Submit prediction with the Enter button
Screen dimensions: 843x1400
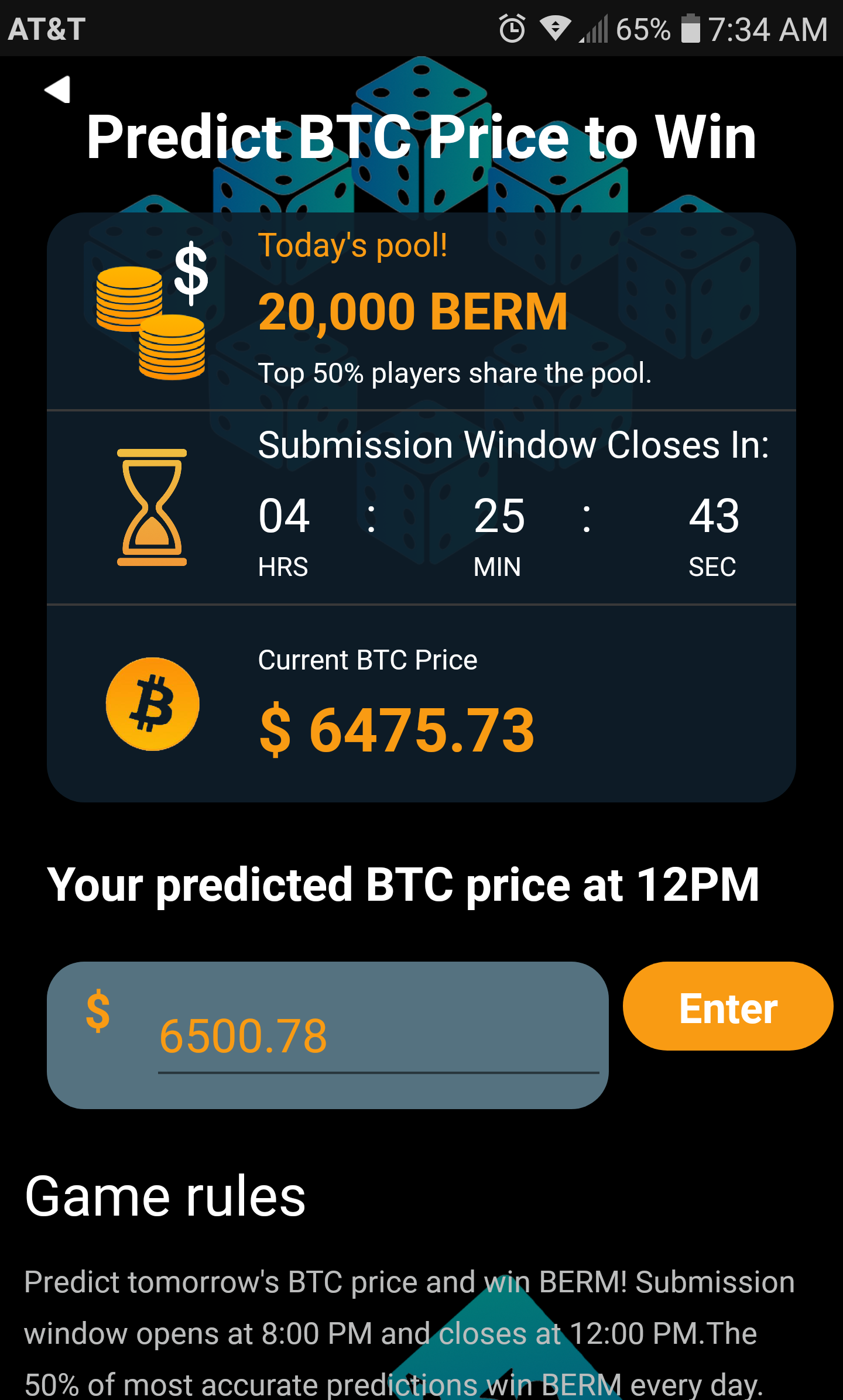728,1007
